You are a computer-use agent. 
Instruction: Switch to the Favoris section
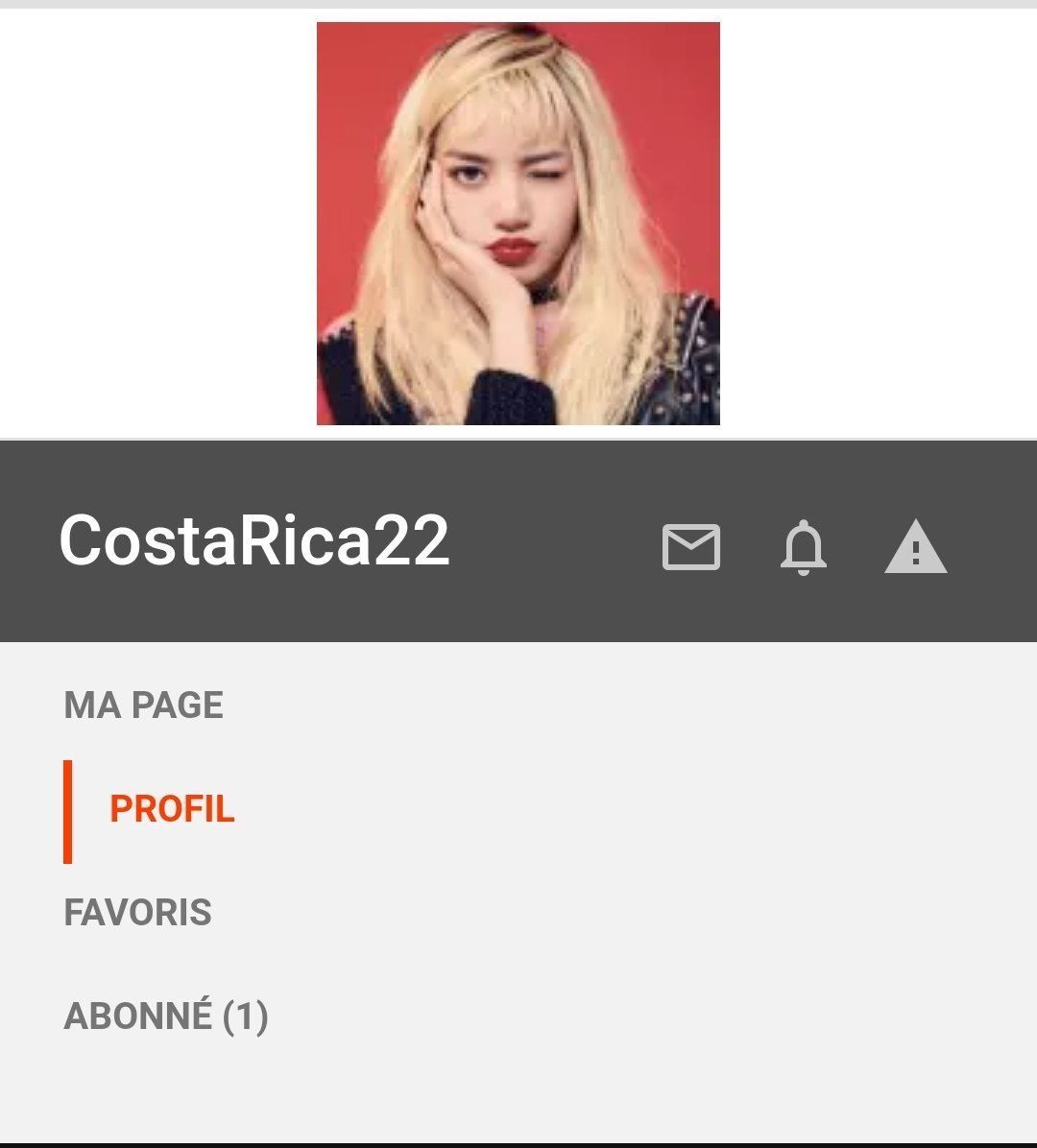click(x=137, y=913)
